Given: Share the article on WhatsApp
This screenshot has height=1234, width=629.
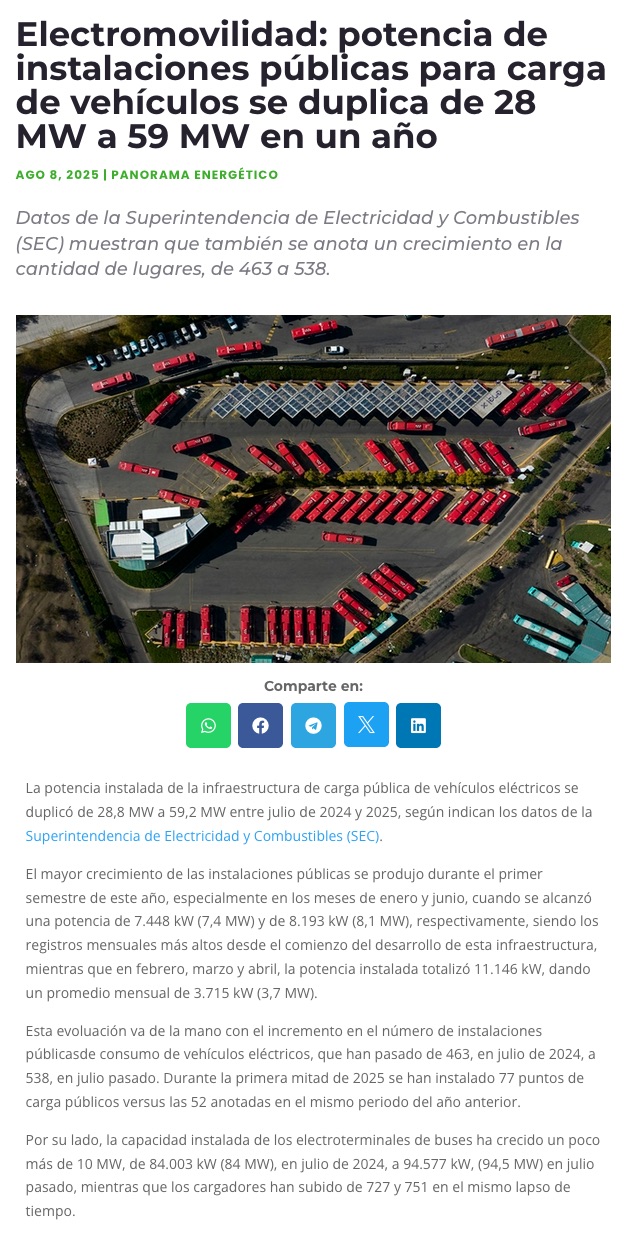Looking at the screenshot, I should tap(208, 726).
